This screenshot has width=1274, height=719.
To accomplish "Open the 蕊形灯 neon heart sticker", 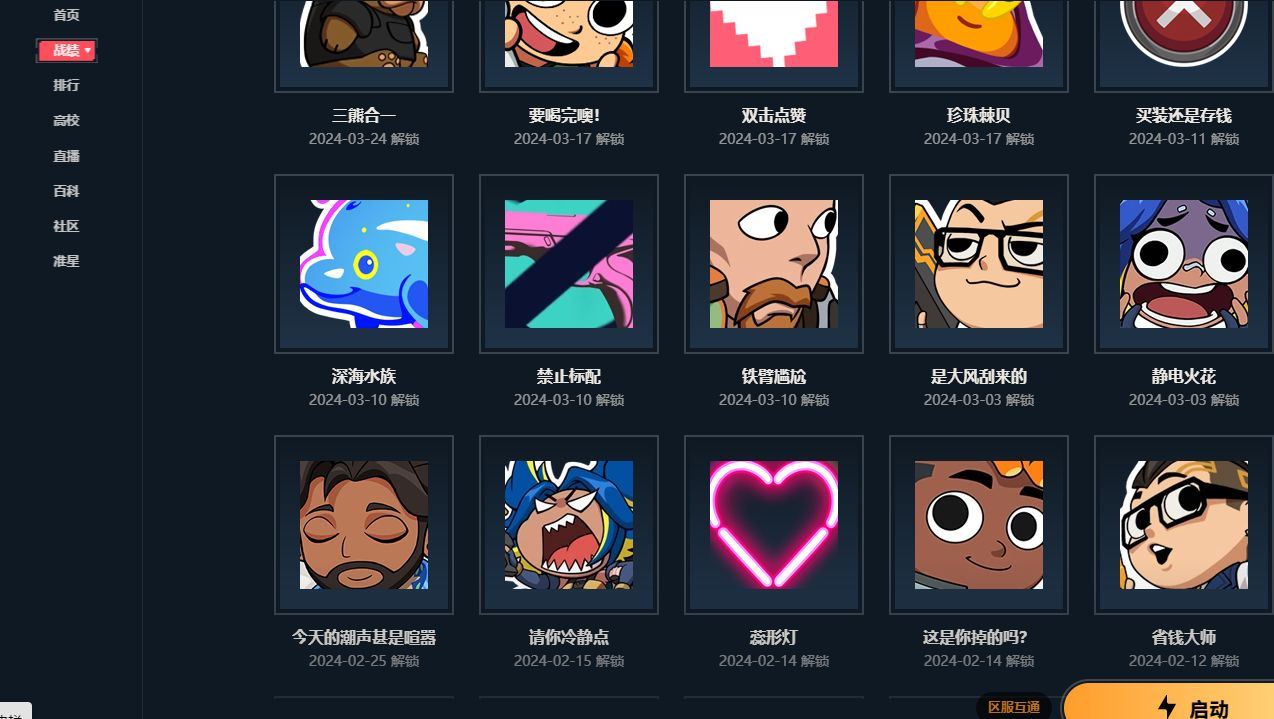I will point(774,525).
